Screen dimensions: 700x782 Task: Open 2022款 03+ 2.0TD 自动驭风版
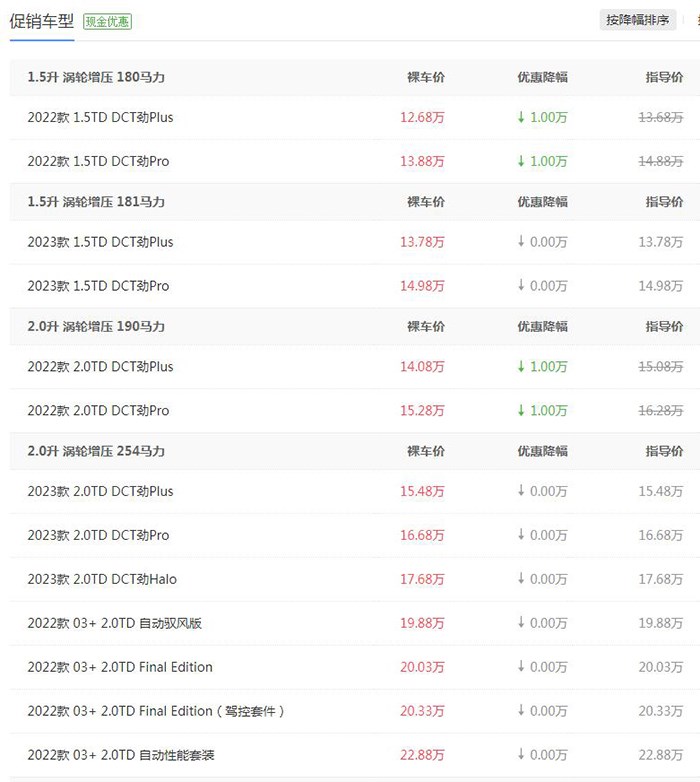click(114, 623)
